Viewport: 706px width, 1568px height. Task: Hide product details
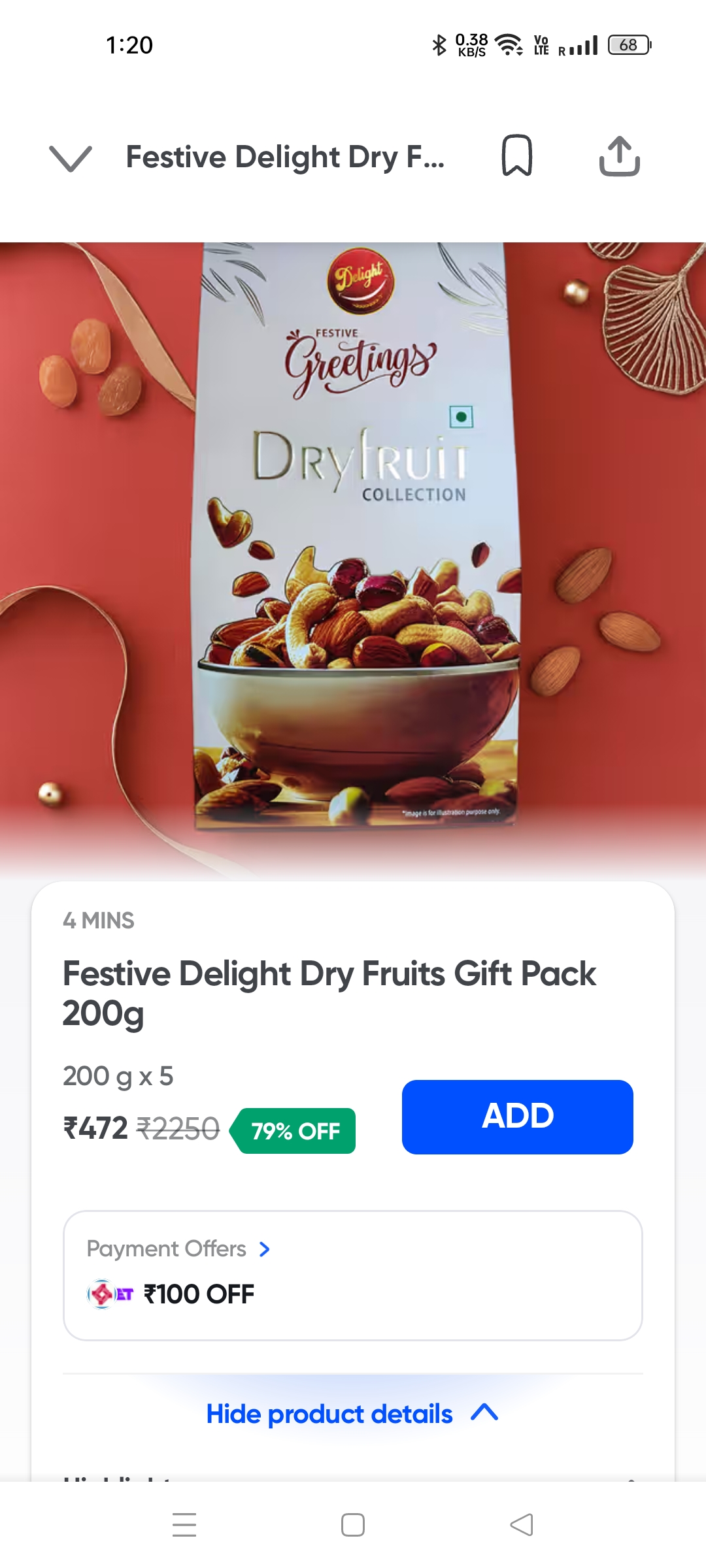click(x=352, y=1413)
